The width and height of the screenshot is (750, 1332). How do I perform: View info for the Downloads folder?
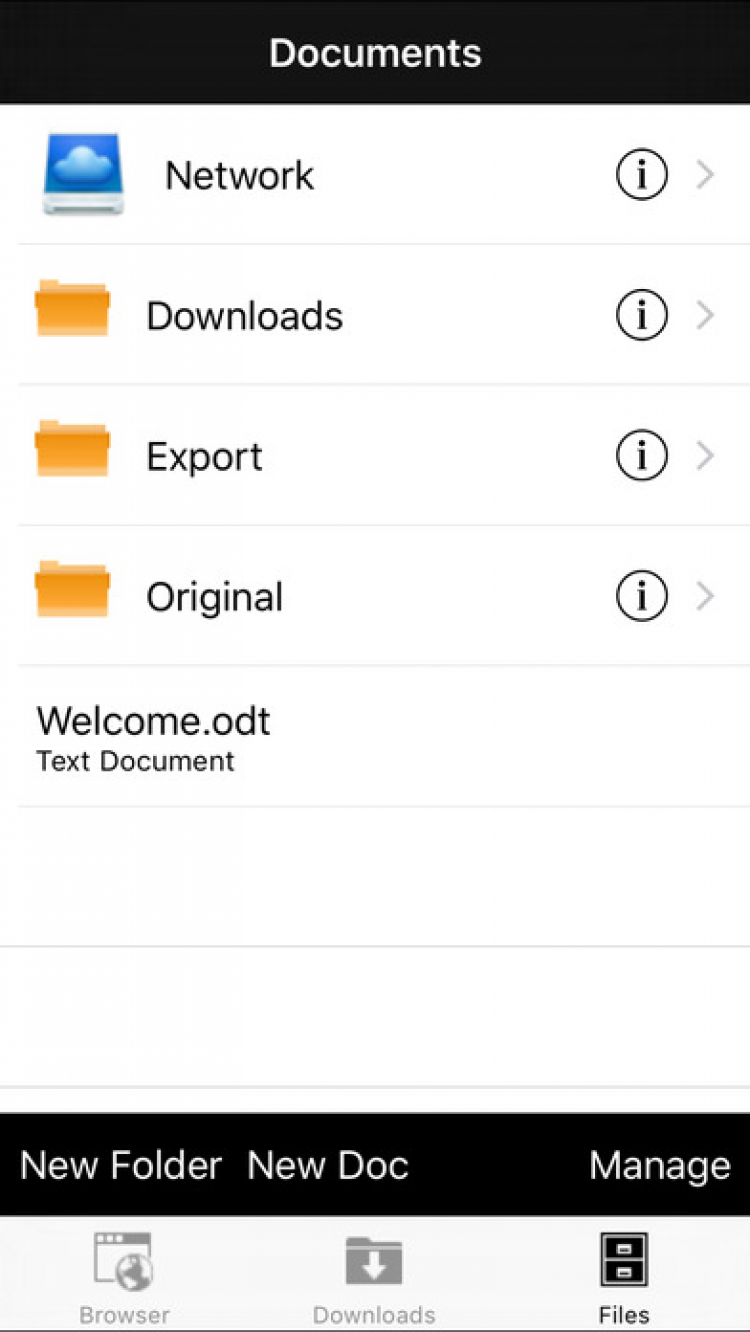click(x=641, y=316)
